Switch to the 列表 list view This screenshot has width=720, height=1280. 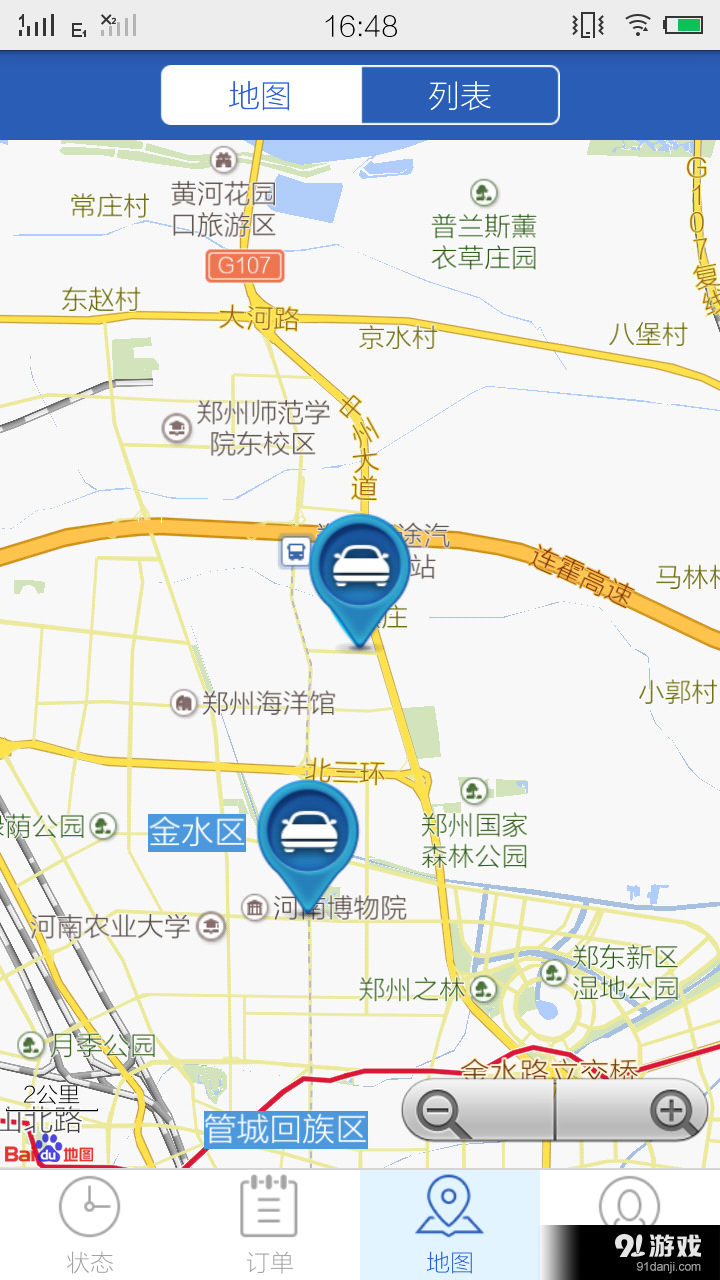[x=459, y=95]
